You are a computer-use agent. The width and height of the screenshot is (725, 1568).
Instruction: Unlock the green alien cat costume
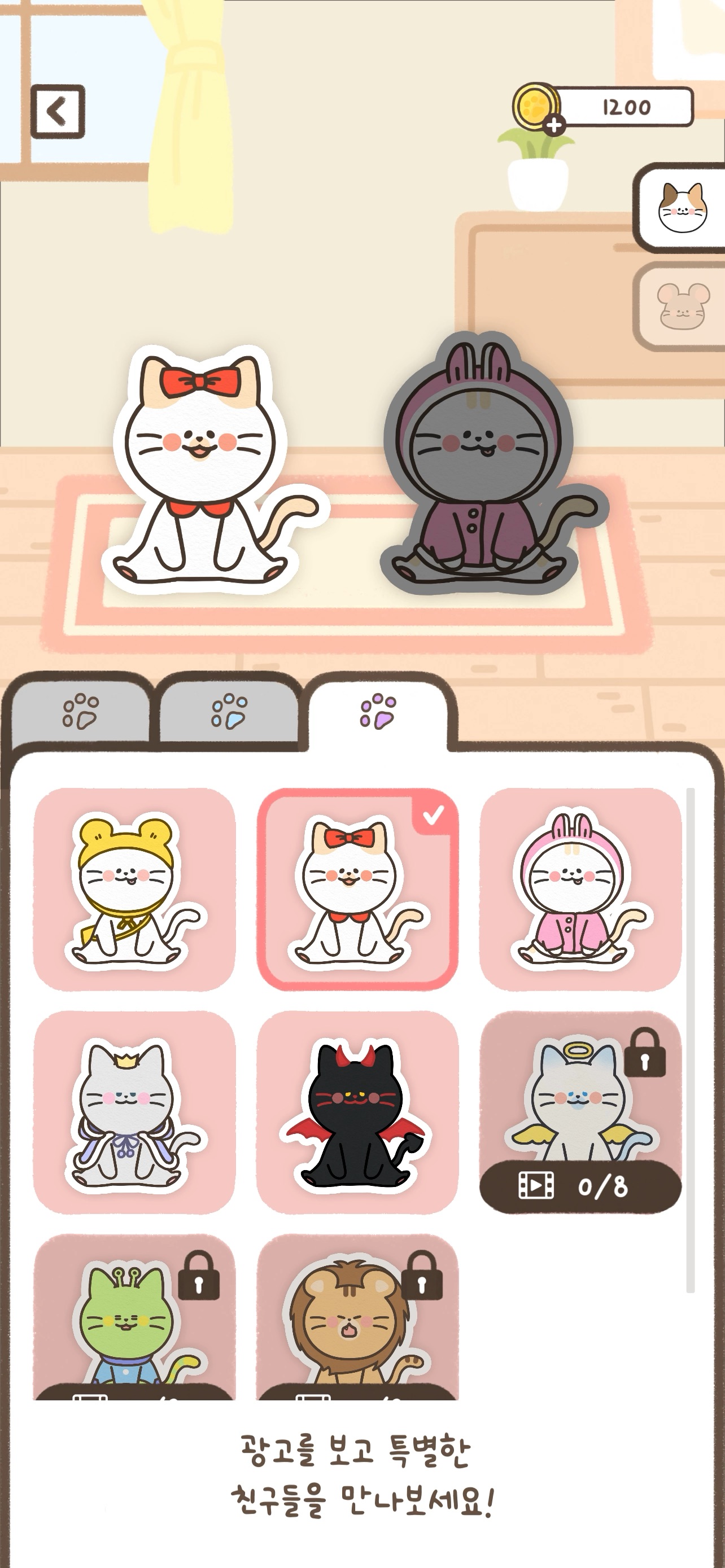[x=134, y=1317]
